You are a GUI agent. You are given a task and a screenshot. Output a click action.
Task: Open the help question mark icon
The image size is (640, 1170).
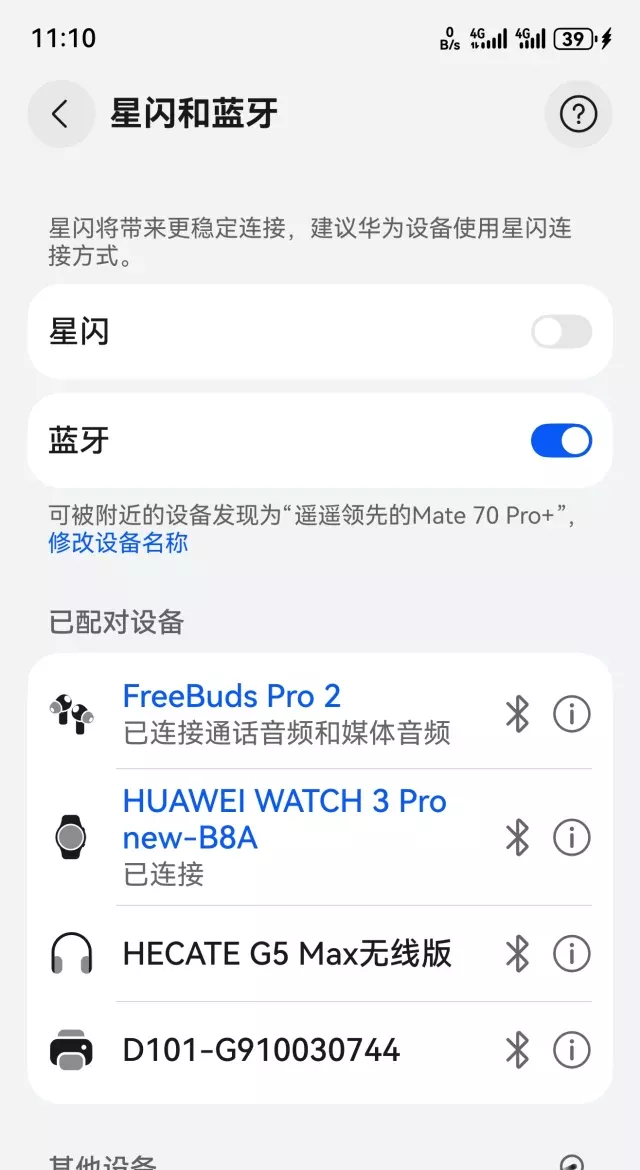(577, 114)
